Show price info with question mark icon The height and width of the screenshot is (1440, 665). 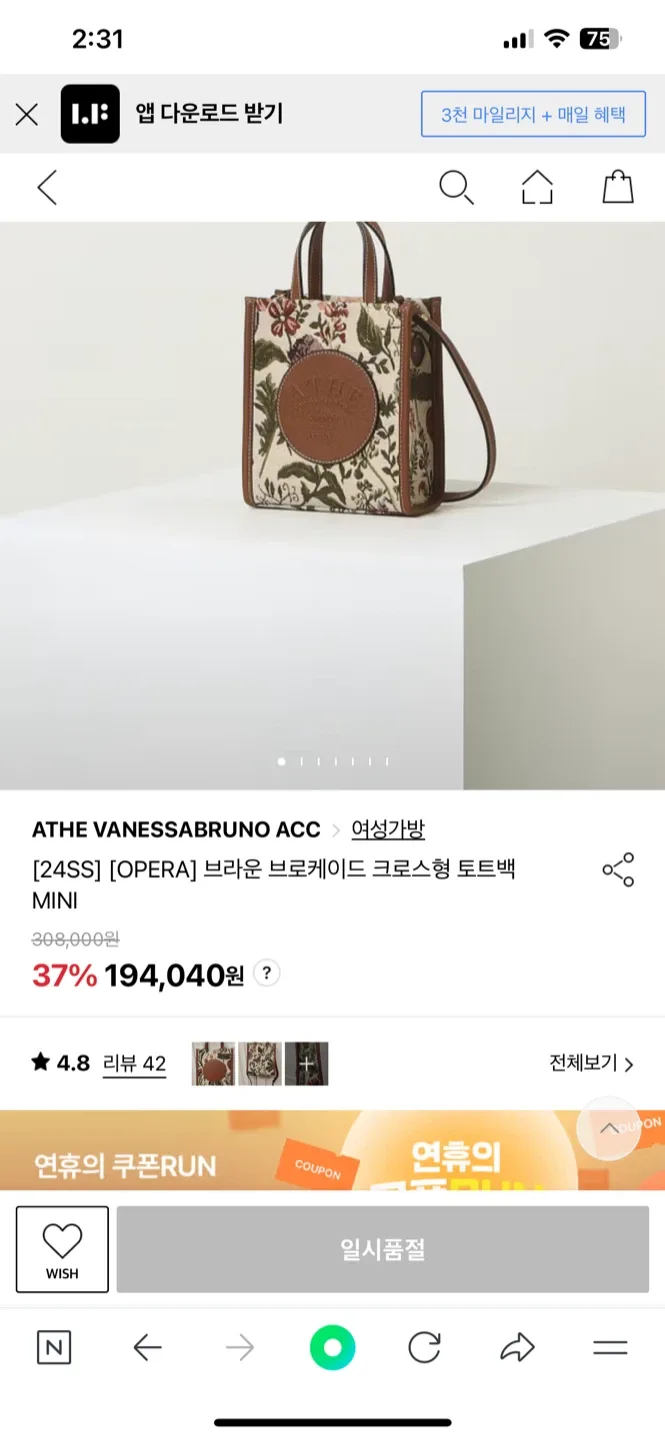click(x=266, y=973)
